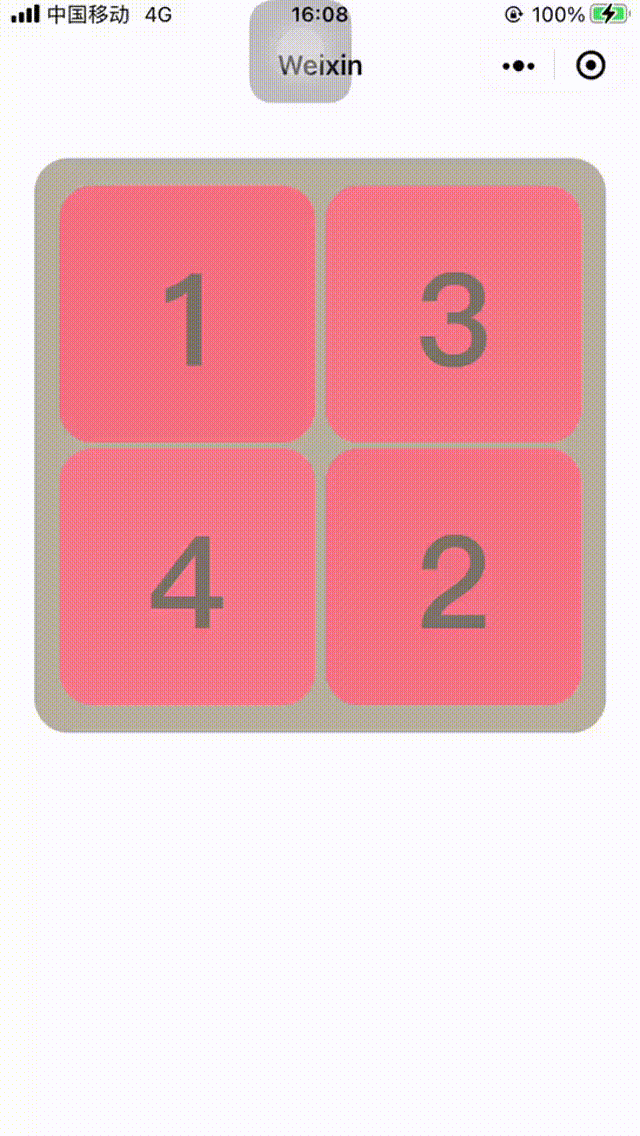Select the tile numbered 3
Screen dimensions: 640x1136
tap(453, 314)
